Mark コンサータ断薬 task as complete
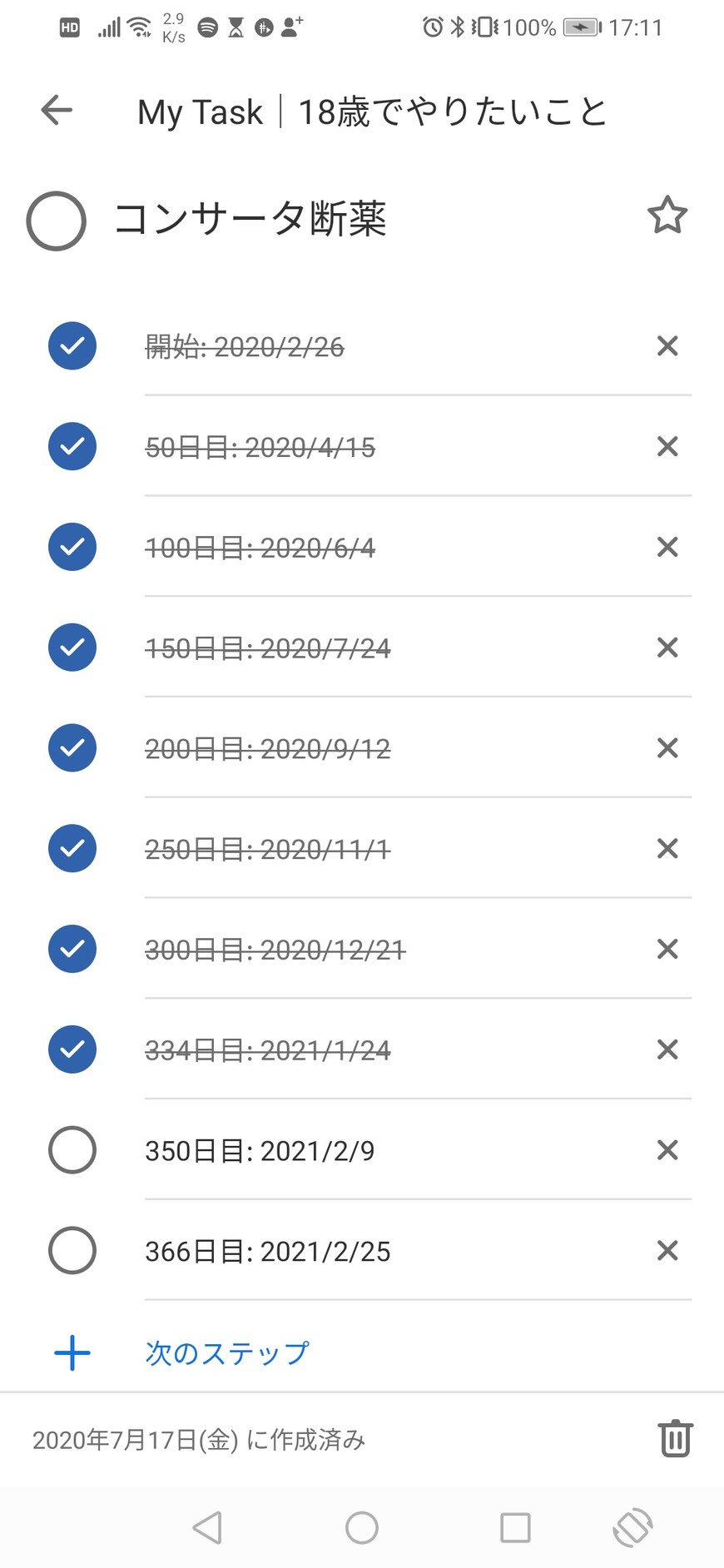 click(56, 221)
